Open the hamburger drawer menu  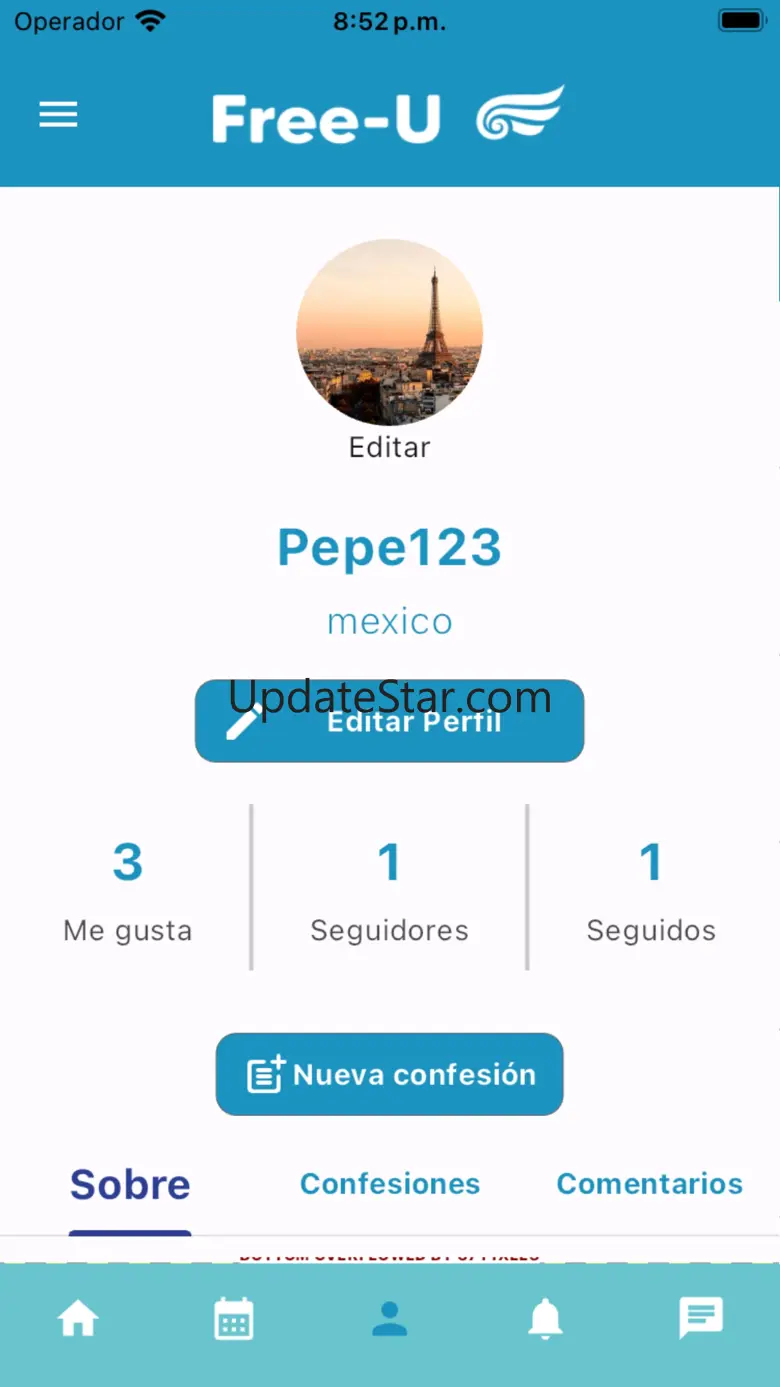click(x=58, y=116)
